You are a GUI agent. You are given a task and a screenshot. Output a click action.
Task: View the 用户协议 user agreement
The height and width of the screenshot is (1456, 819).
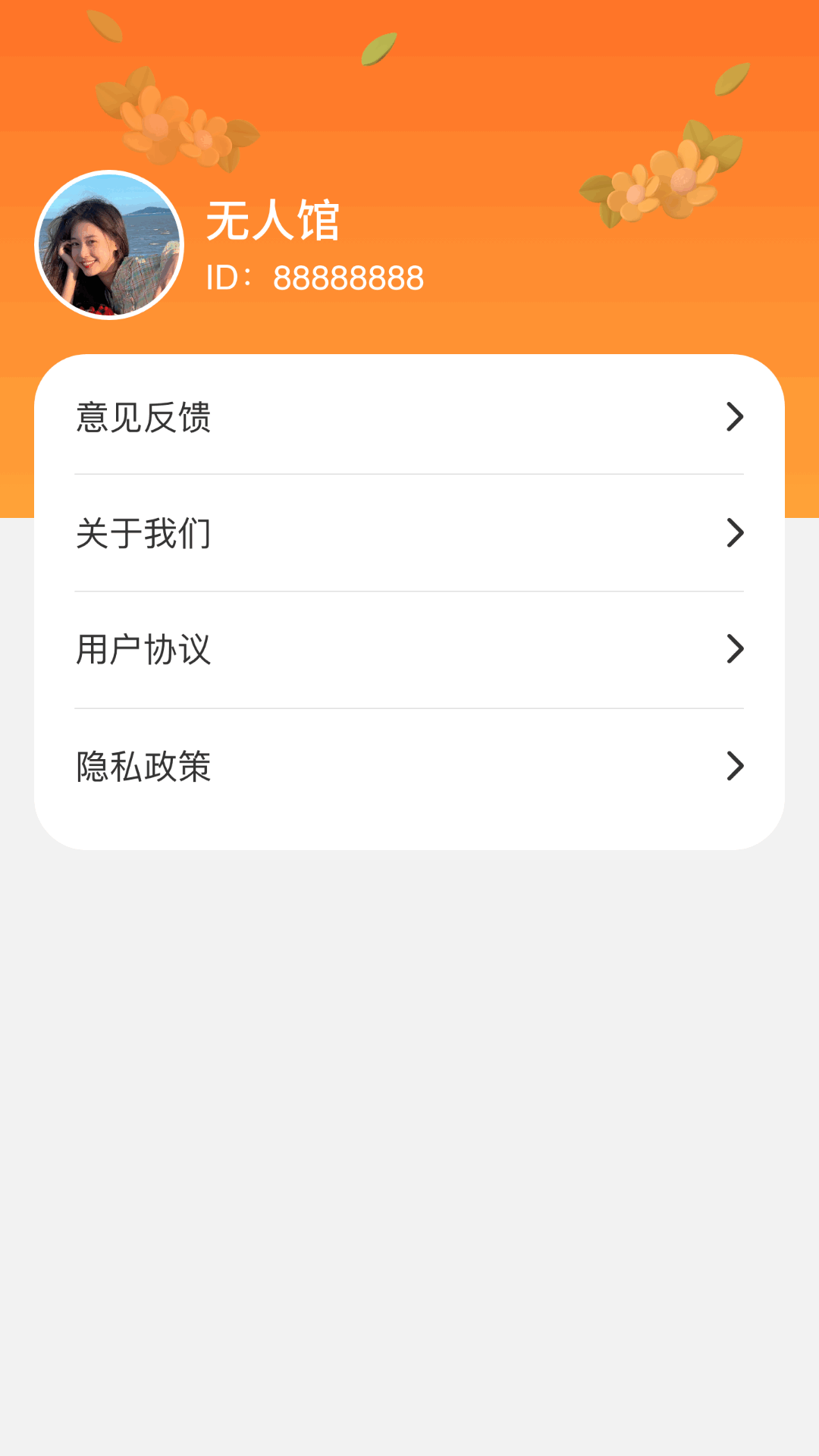coord(408,650)
